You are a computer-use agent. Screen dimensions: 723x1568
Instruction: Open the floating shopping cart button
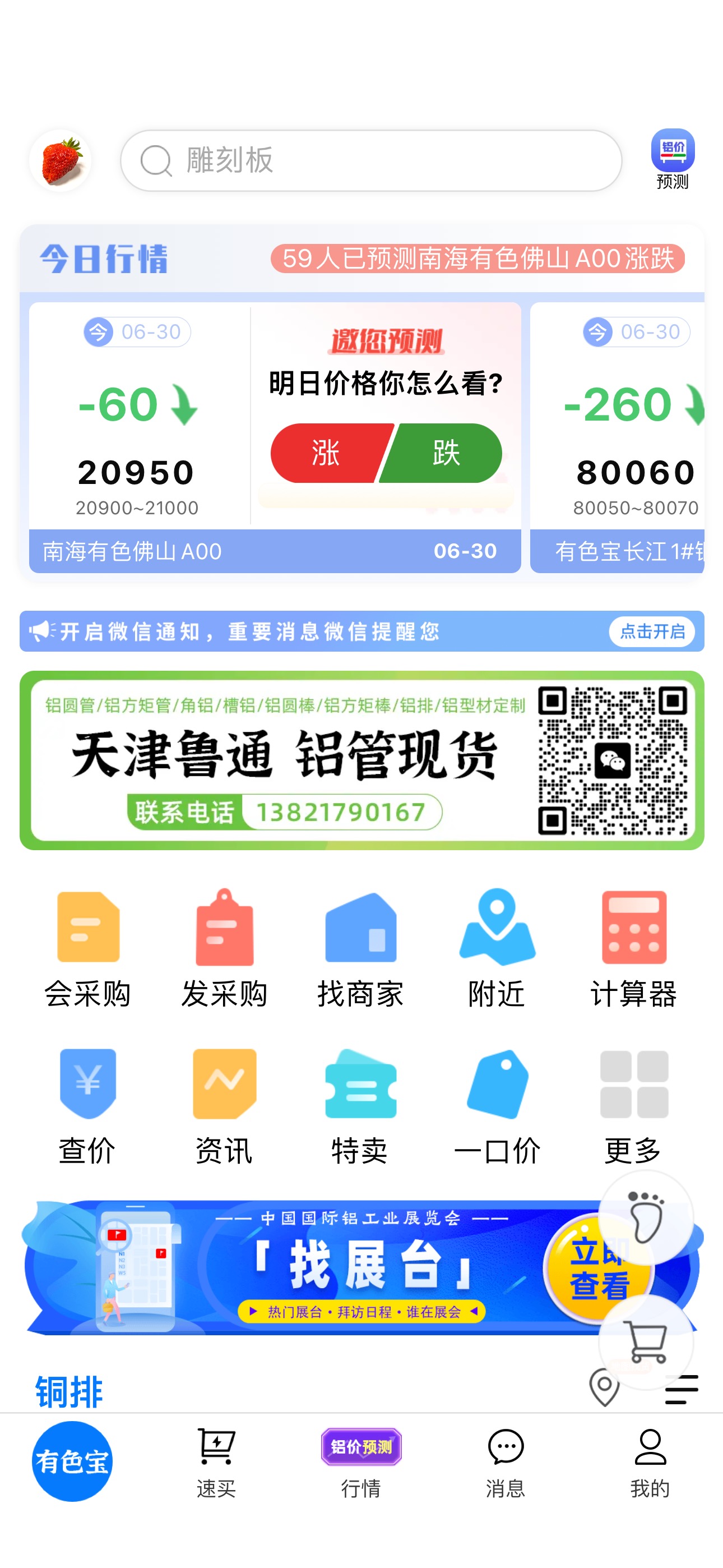tap(646, 1341)
